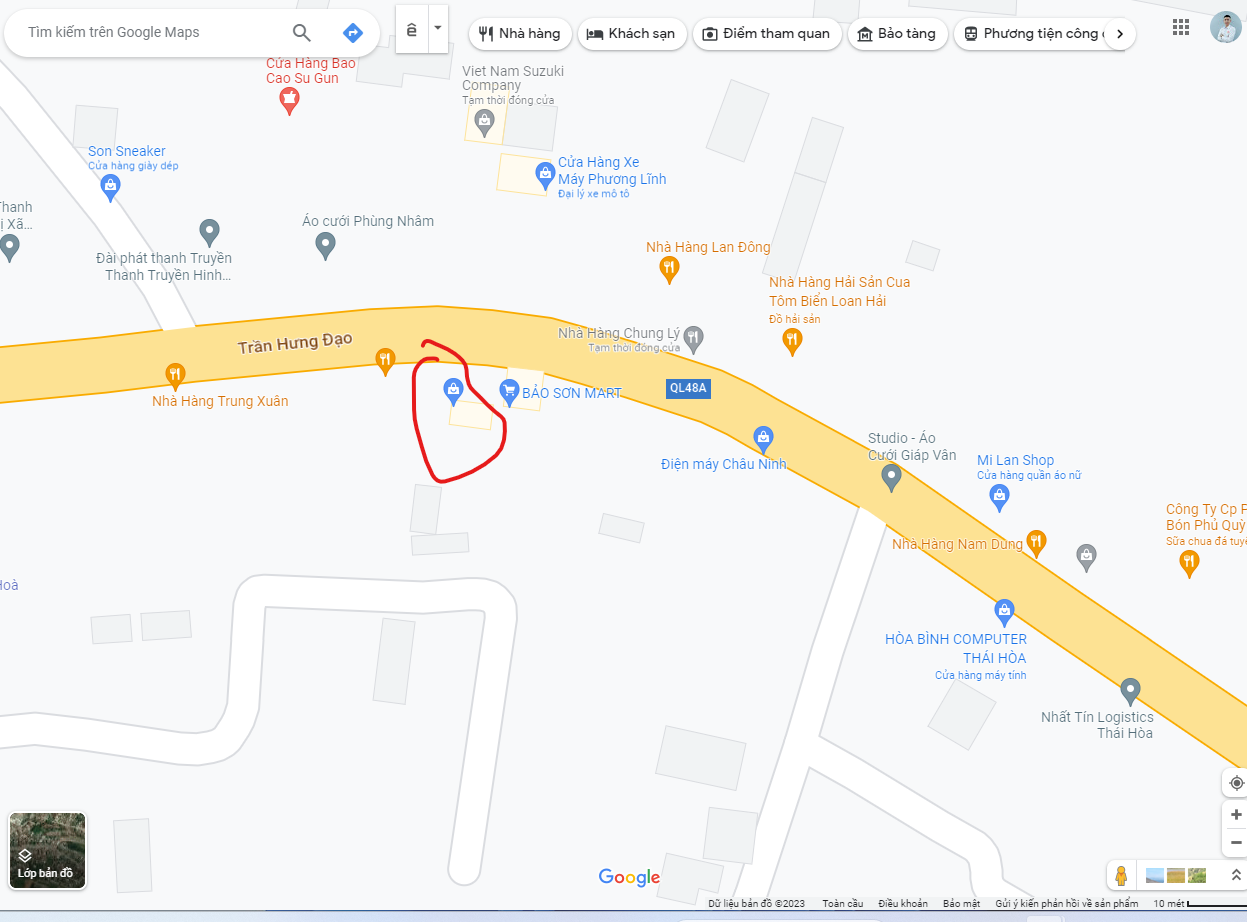Zoom in on the map
The width and height of the screenshot is (1247, 922).
pyautogui.click(x=1236, y=815)
